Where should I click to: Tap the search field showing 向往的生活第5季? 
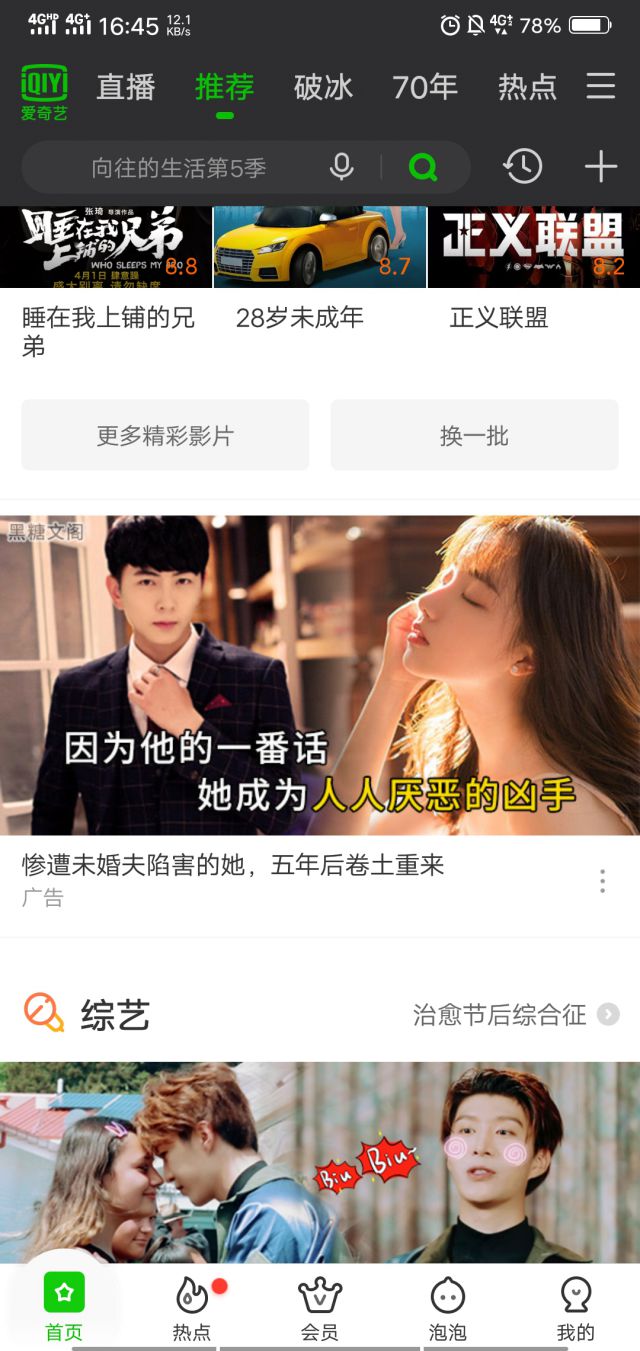tap(180, 168)
